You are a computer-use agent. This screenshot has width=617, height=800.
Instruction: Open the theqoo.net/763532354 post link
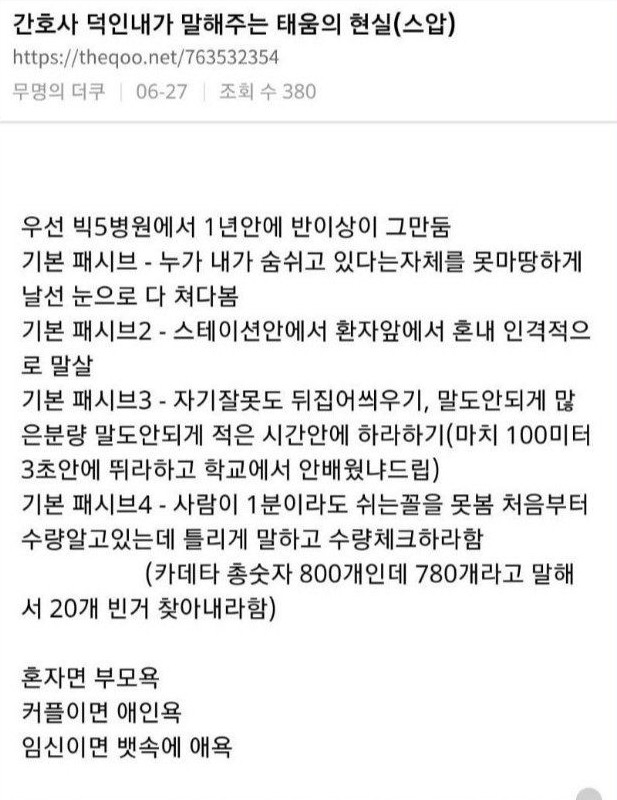click(146, 57)
